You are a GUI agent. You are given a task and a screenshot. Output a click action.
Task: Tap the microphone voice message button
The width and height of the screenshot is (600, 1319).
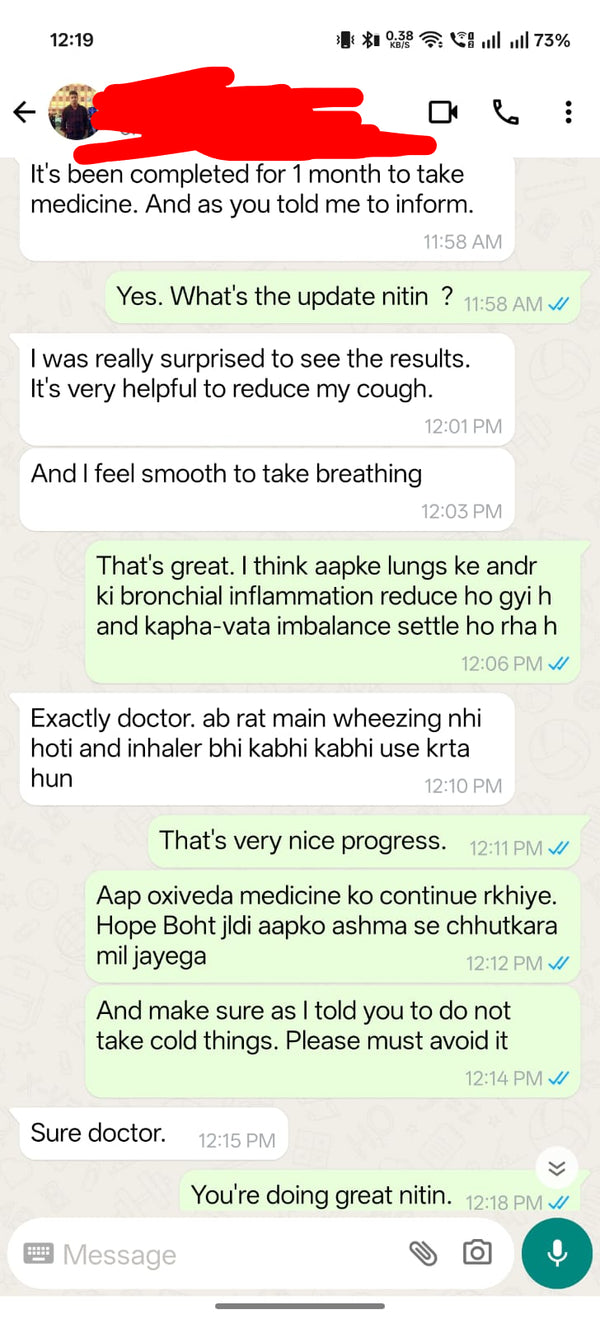pyautogui.click(x=557, y=1254)
